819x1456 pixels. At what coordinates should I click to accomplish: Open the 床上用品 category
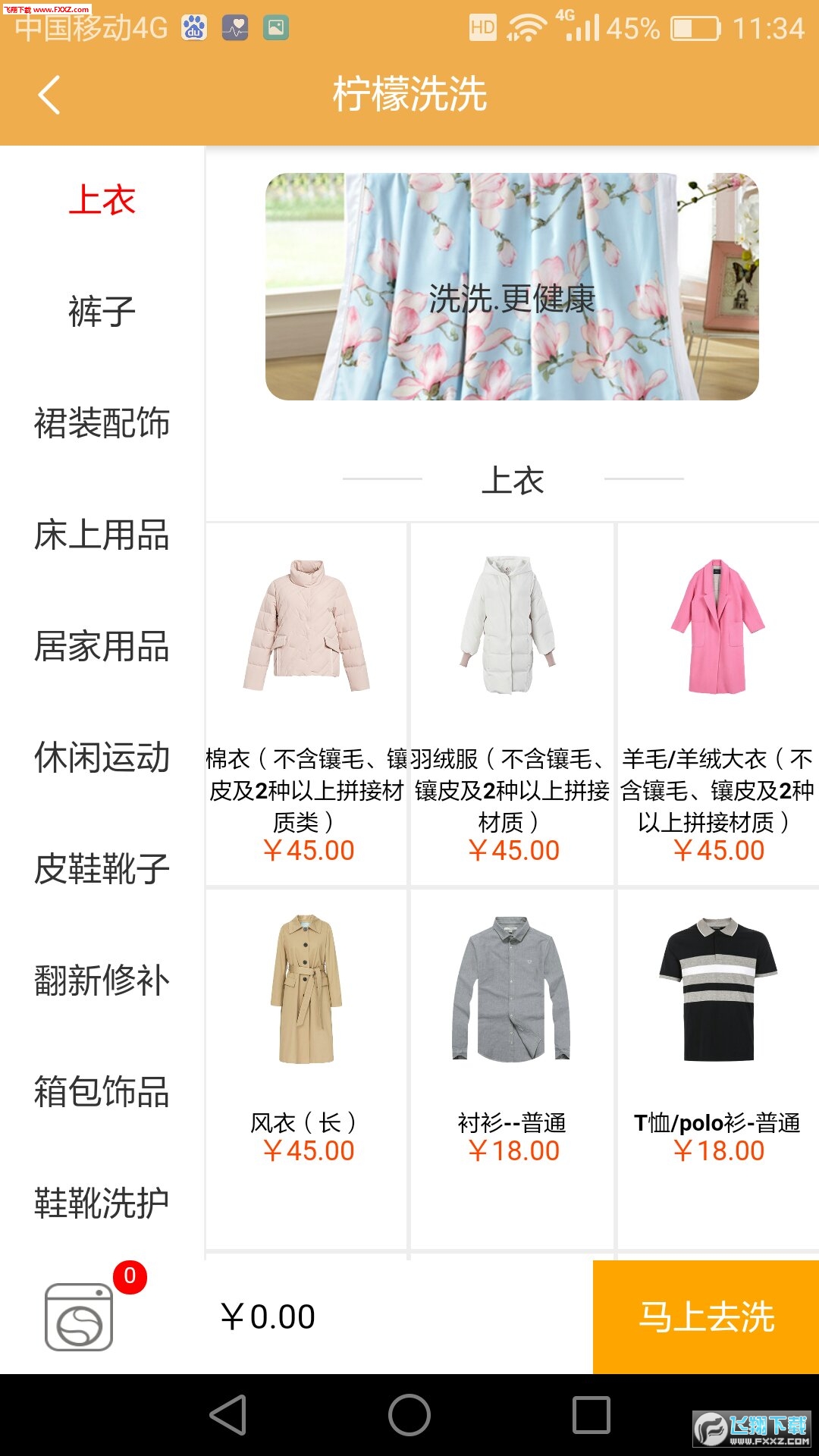pyautogui.click(x=102, y=535)
